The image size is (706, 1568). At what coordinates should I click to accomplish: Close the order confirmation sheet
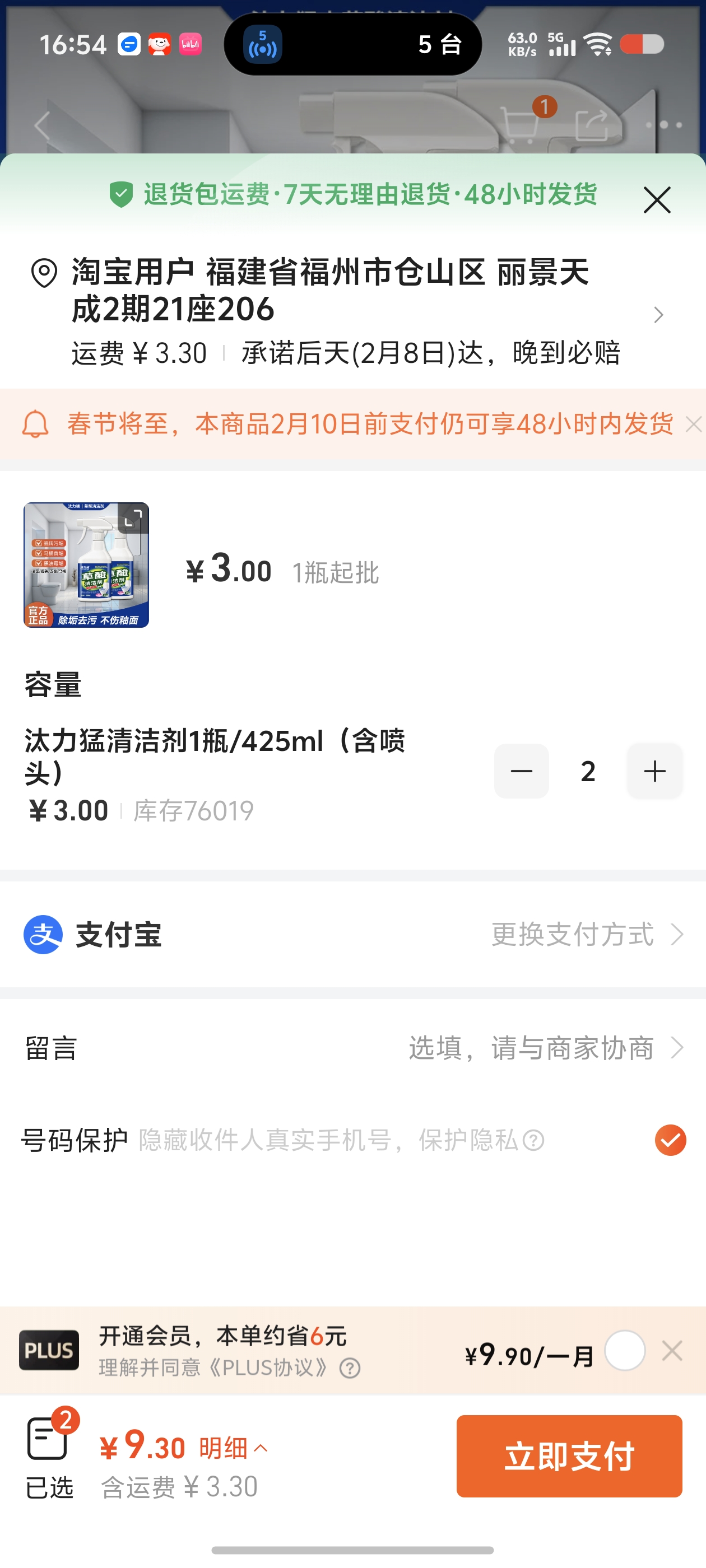(657, 200)
